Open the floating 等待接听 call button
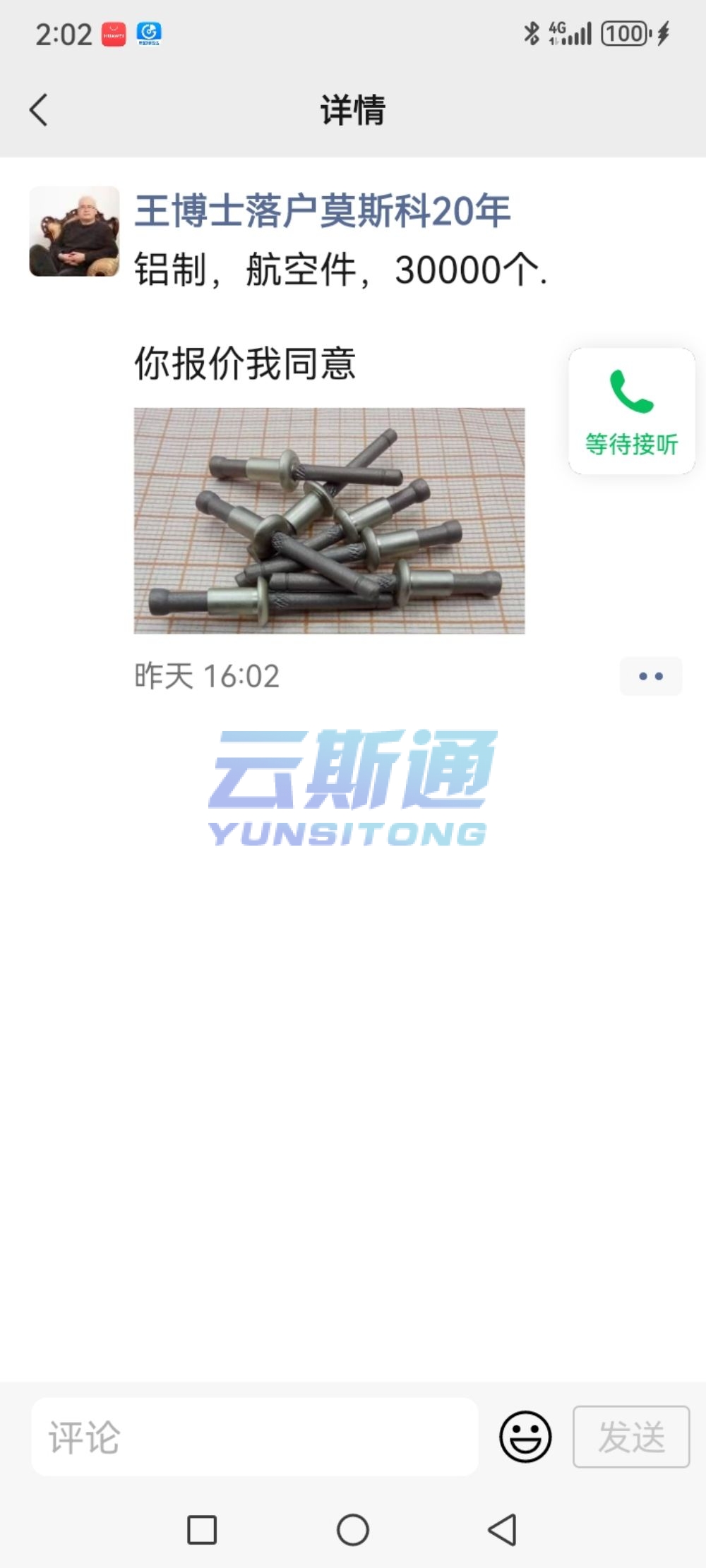This screenshot has height=1568, width=706. click(x=632, y=411)
